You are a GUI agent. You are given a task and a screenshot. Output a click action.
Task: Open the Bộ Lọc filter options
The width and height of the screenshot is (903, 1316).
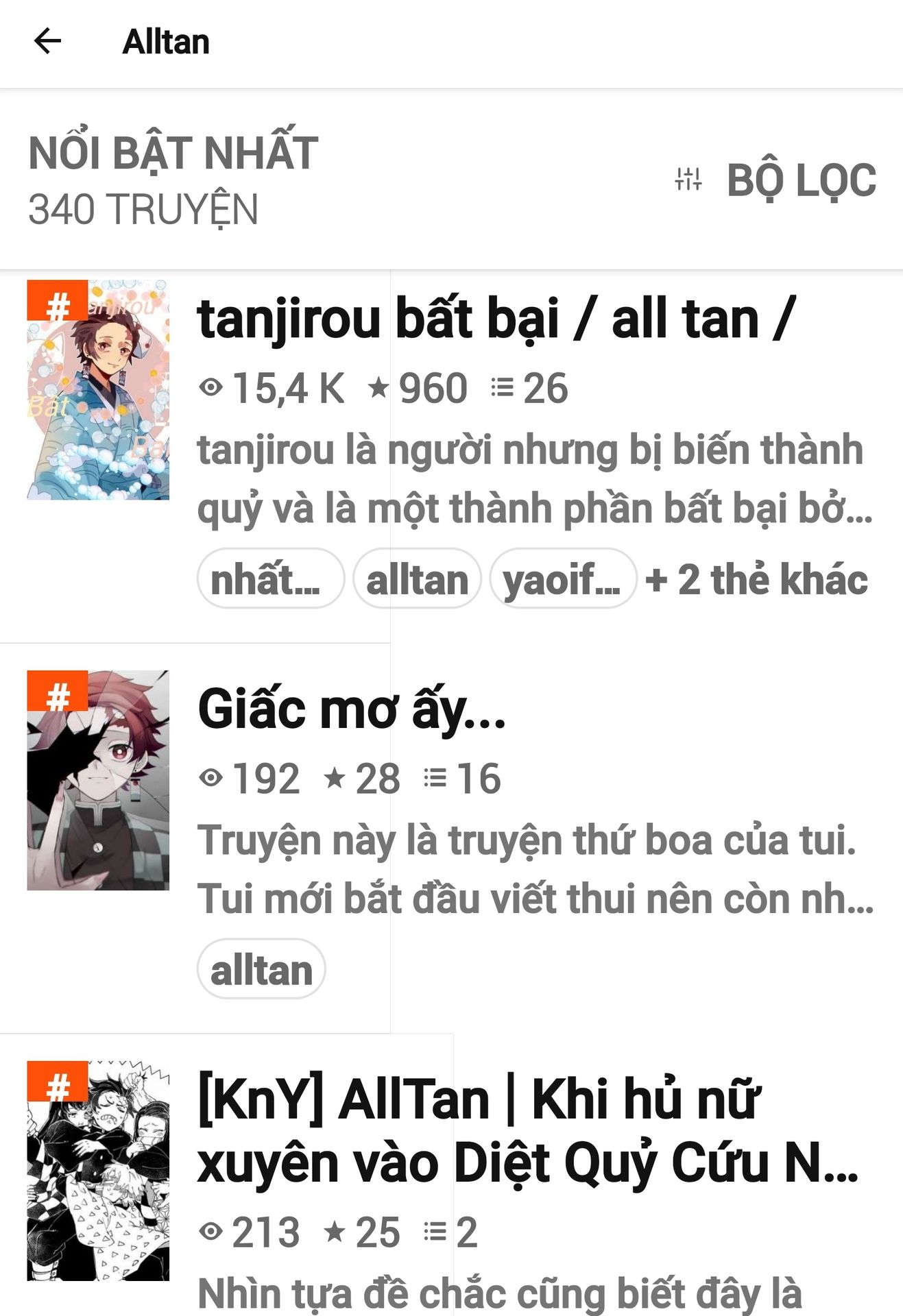(x=775, y=180)
